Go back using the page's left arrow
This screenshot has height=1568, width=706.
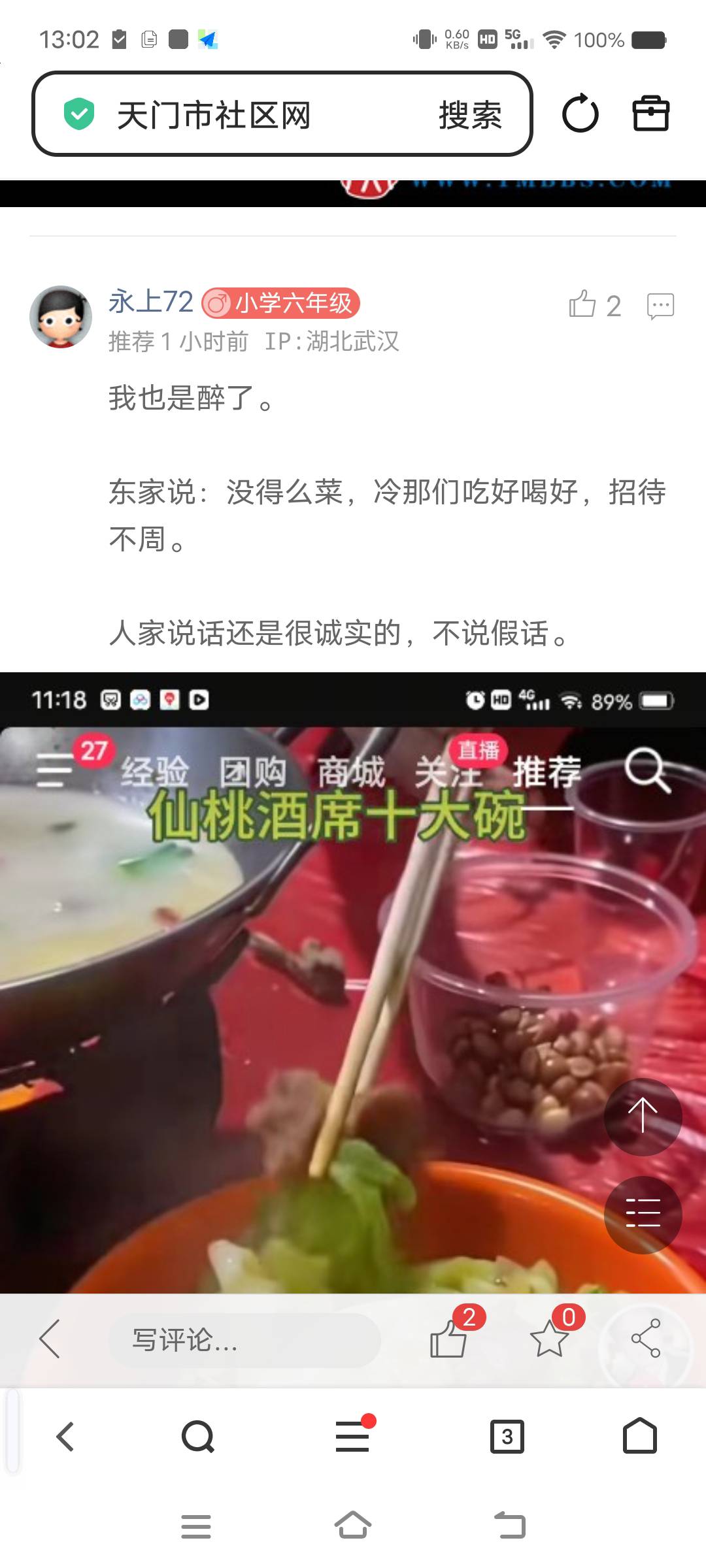point(50,1339)
